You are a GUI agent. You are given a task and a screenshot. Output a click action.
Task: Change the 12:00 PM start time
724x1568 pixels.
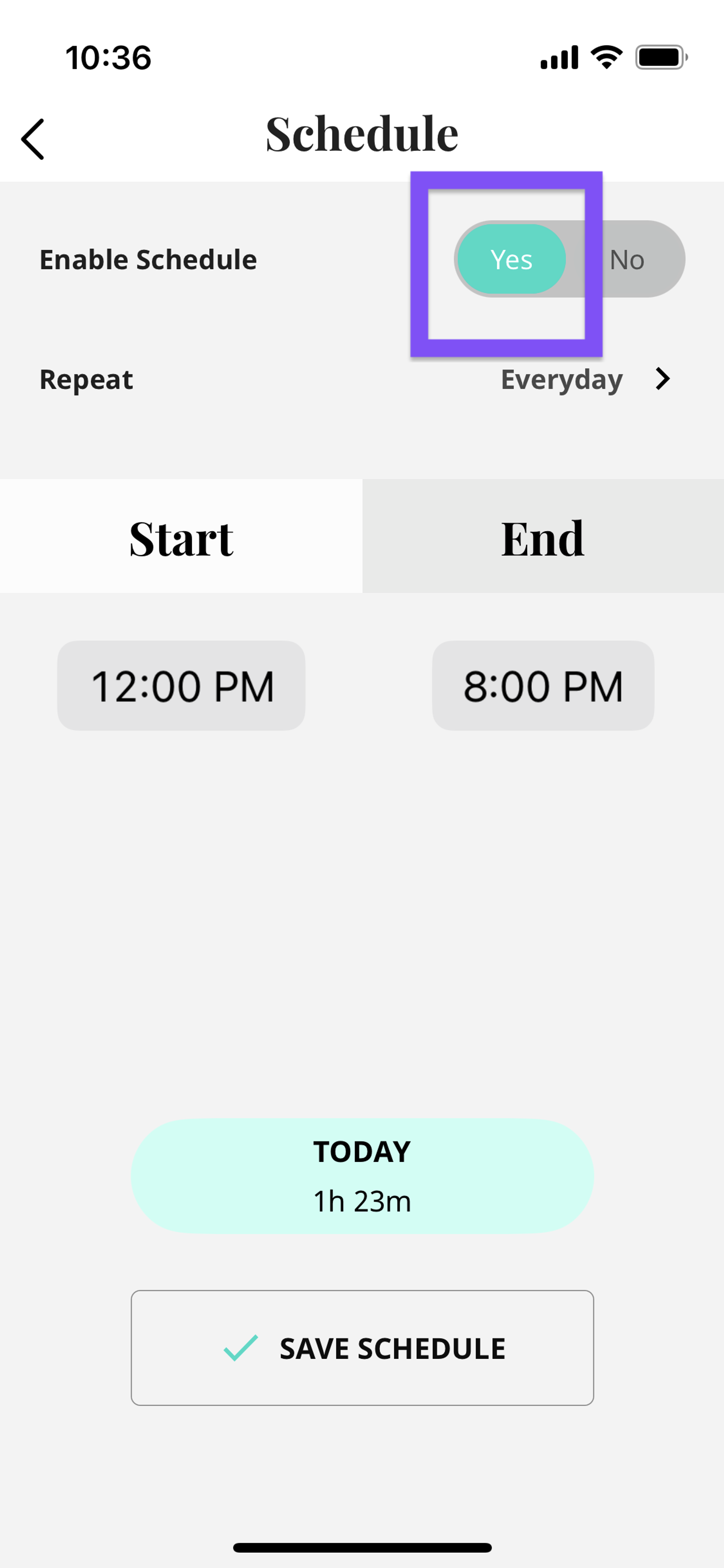(x=181, y=685)
